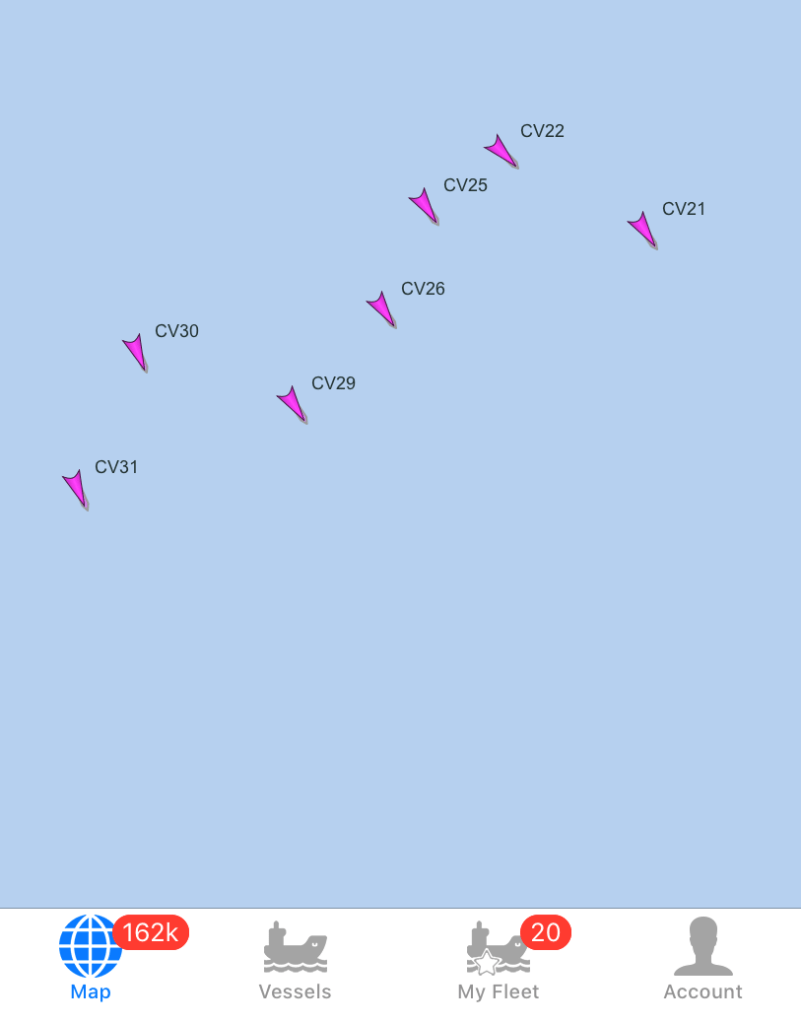Go to the Vessels tab
801x1023 pixels.
pos(295,958)
